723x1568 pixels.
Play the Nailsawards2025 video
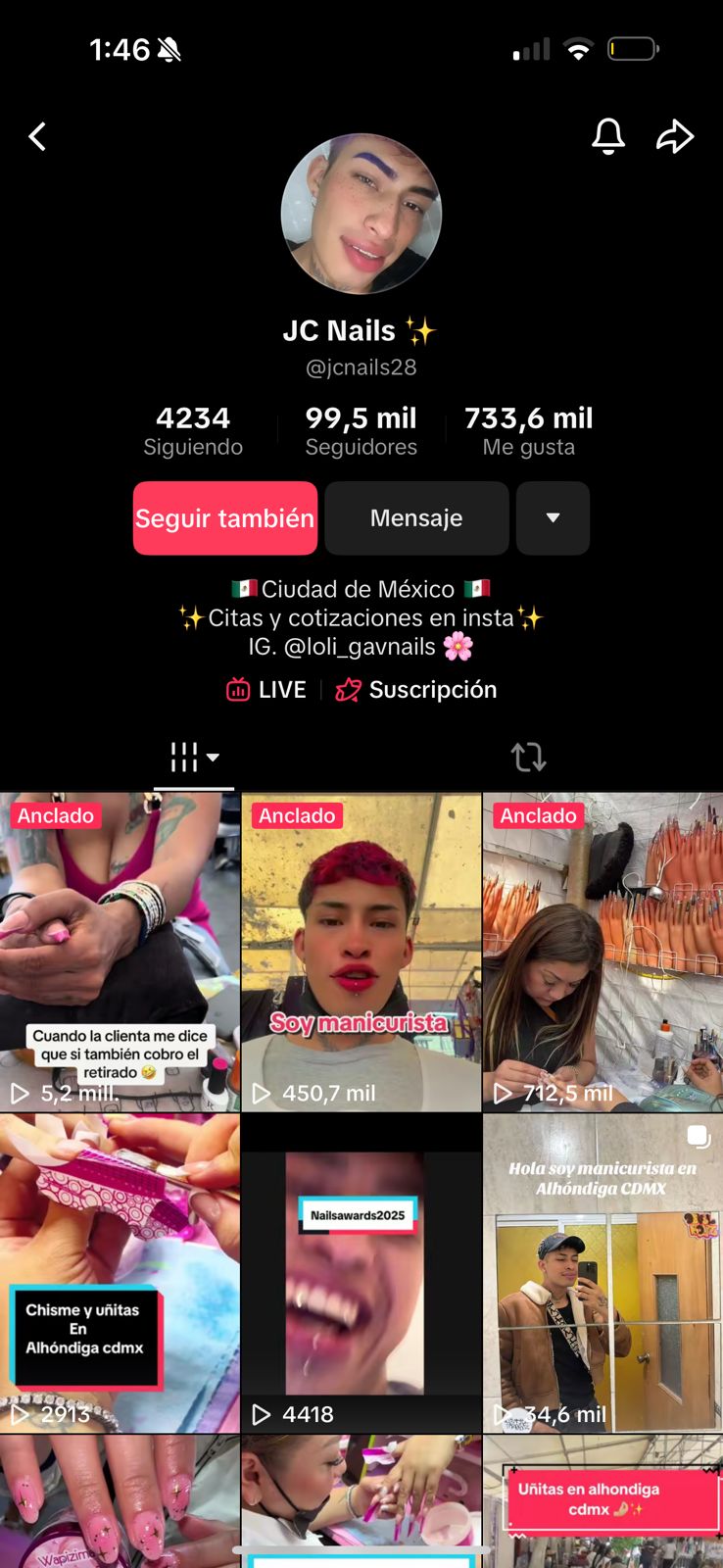(x=361, y=1272)
